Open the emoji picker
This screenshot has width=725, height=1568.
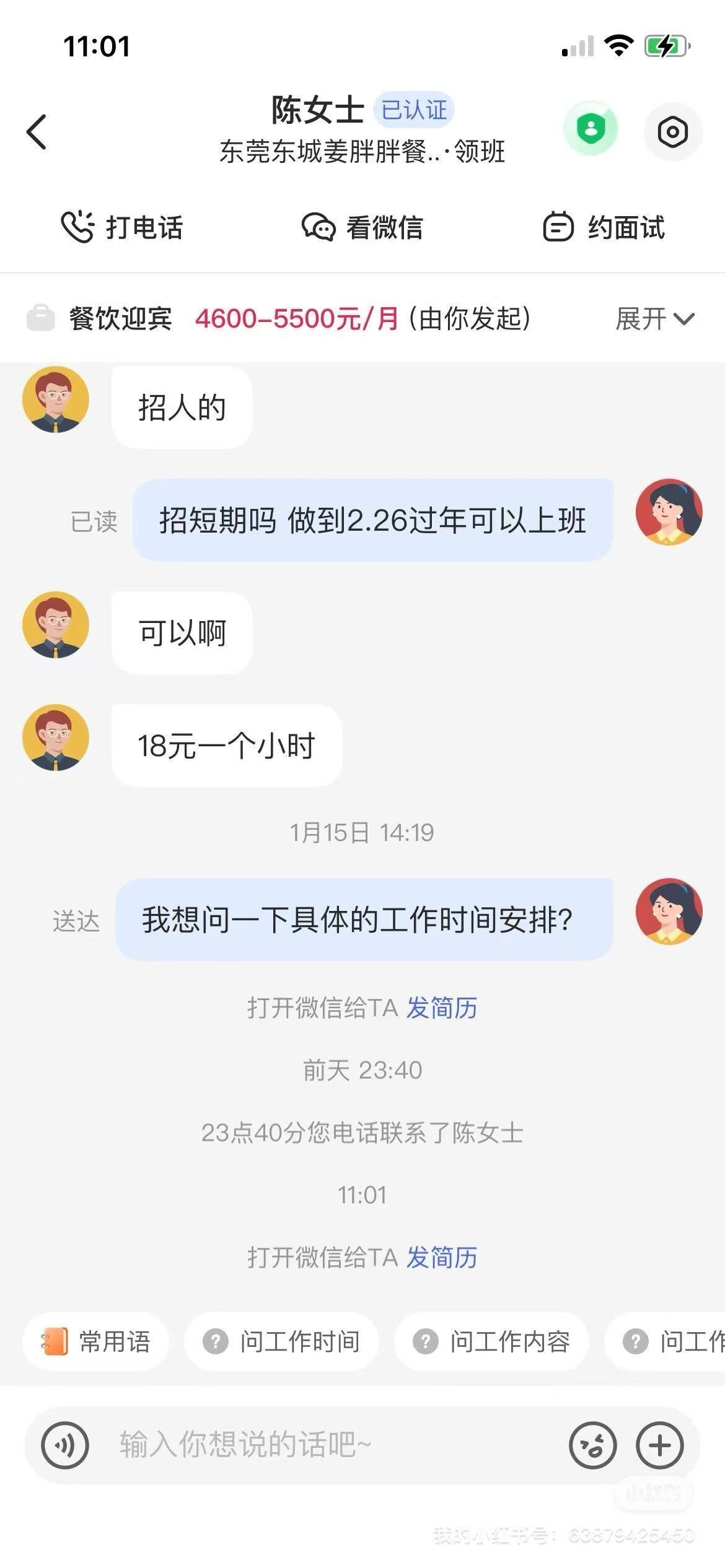click(x=592, y=1445)
